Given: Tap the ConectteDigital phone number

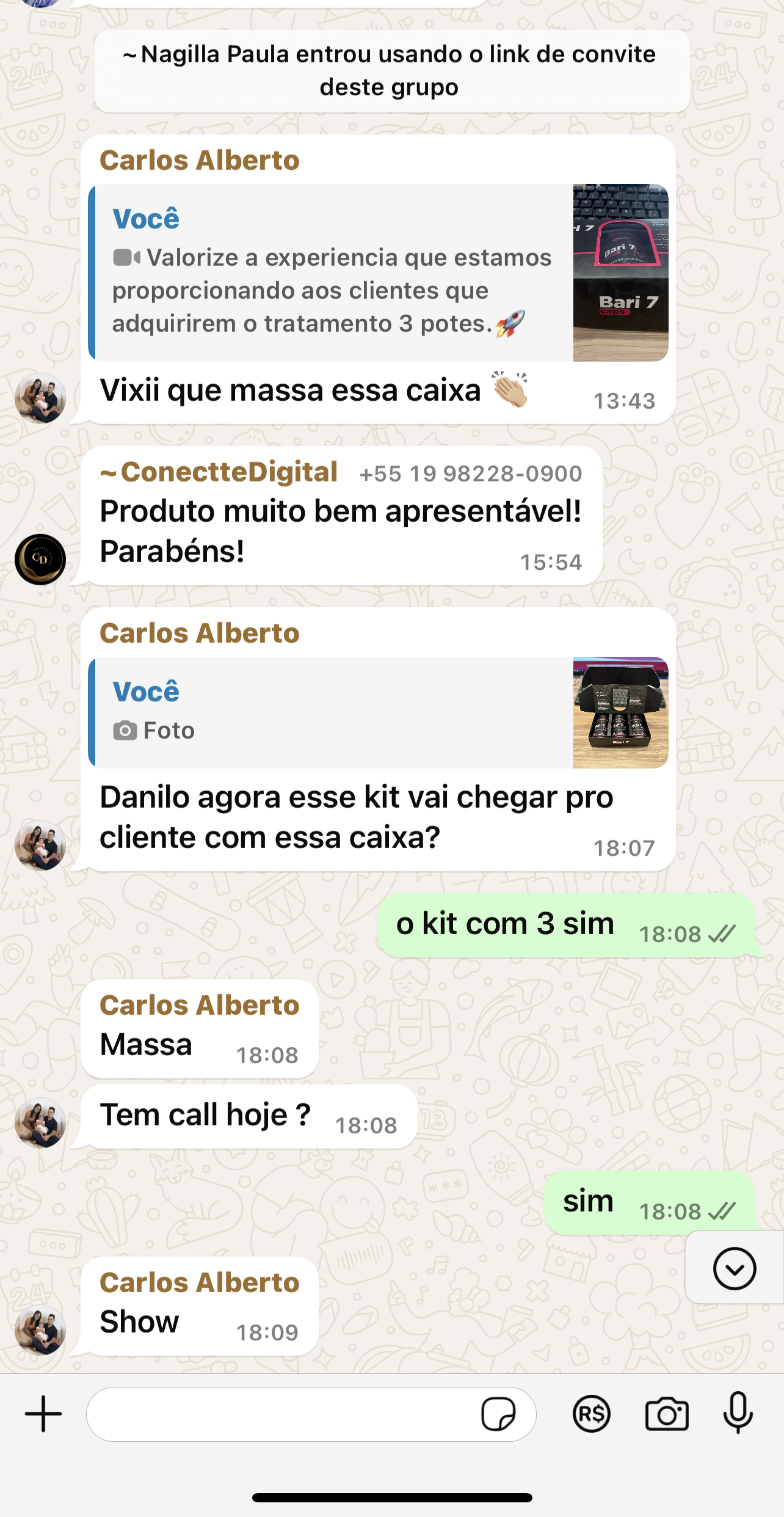Looking at the screenshot, I should click(471, 474).
